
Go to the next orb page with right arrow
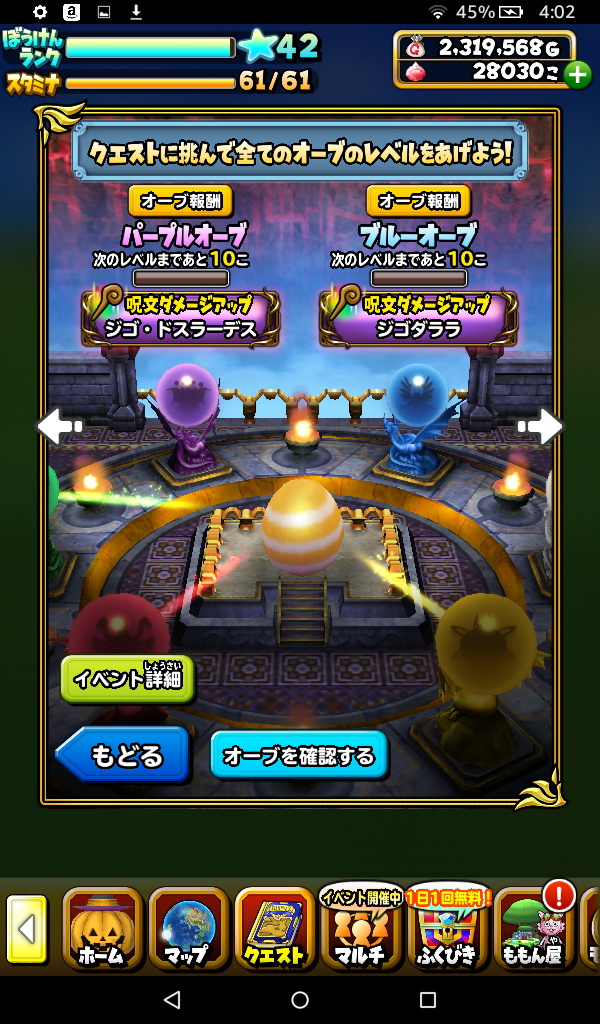tap(543, 427)
